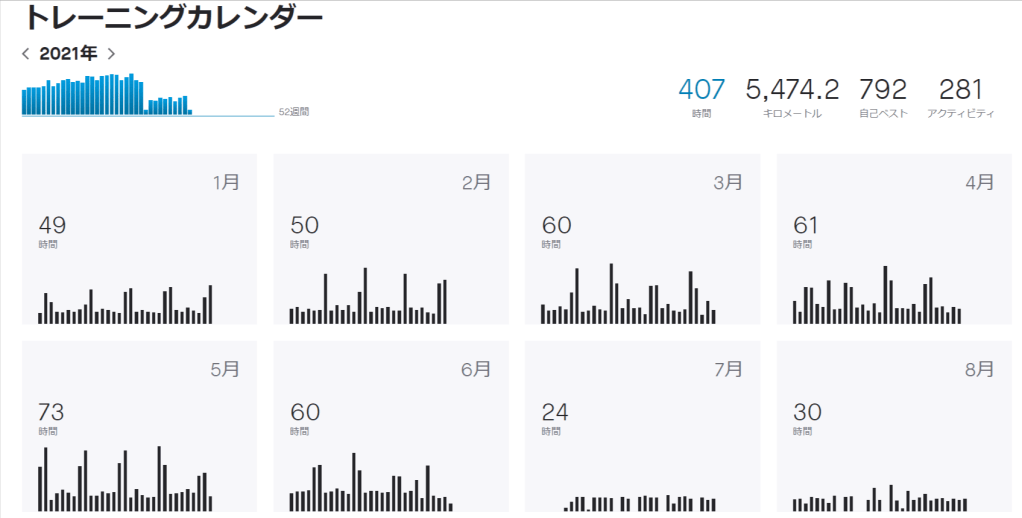Open the 2月 month card
1022x518 pixels.
[391, 239]
